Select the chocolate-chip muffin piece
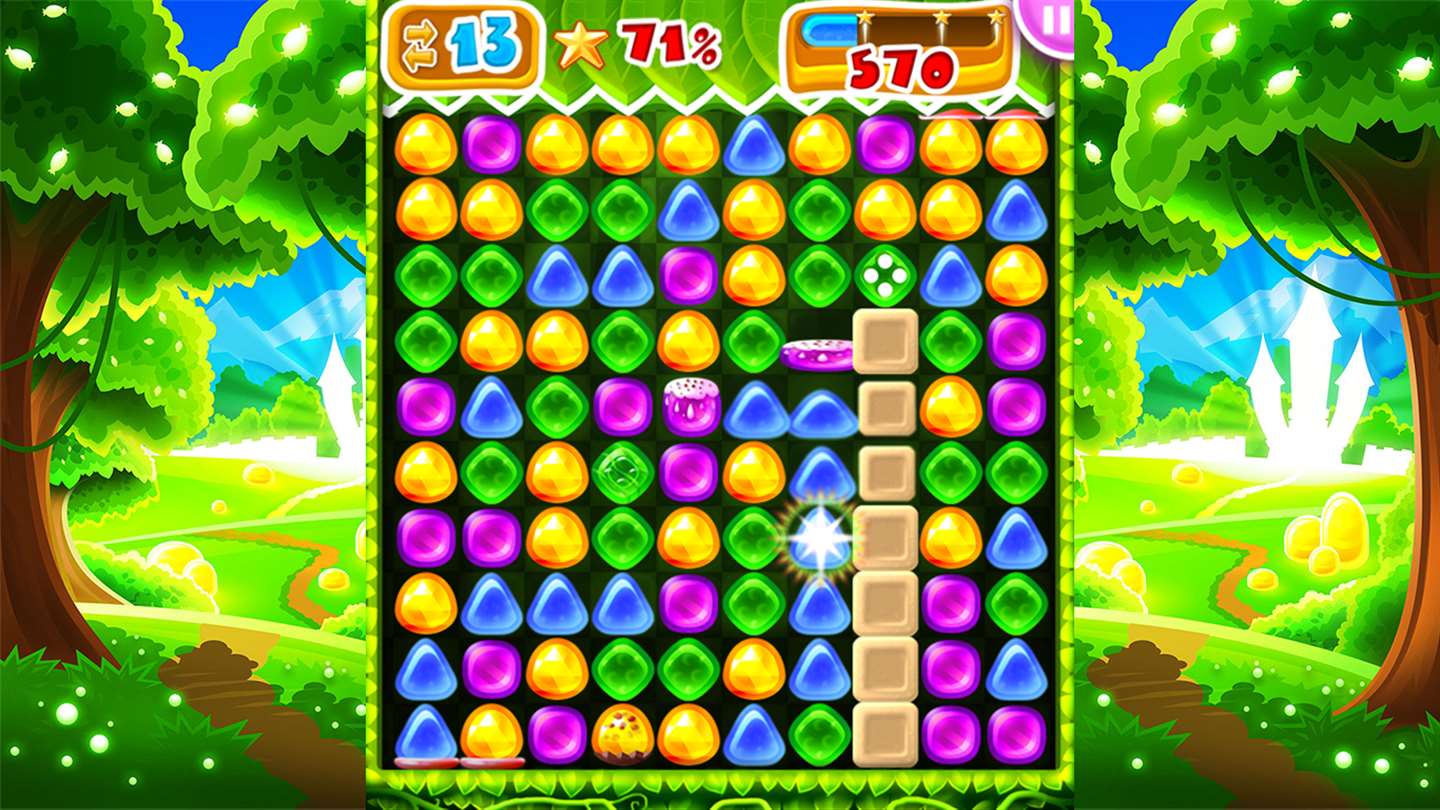Viewport: 1440px width, 810px height. point(623,736)
